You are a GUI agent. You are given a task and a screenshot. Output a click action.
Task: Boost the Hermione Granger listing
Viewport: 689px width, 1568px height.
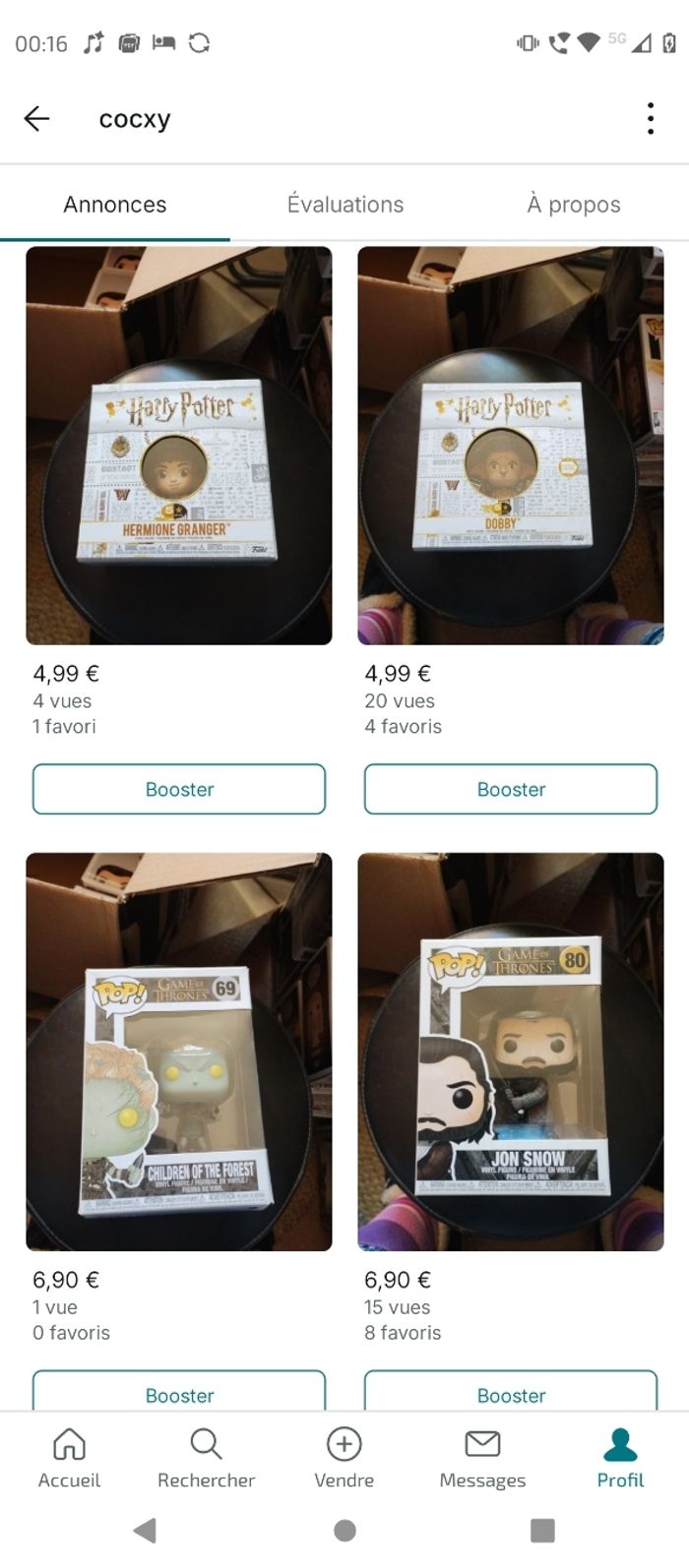point(179,789)
